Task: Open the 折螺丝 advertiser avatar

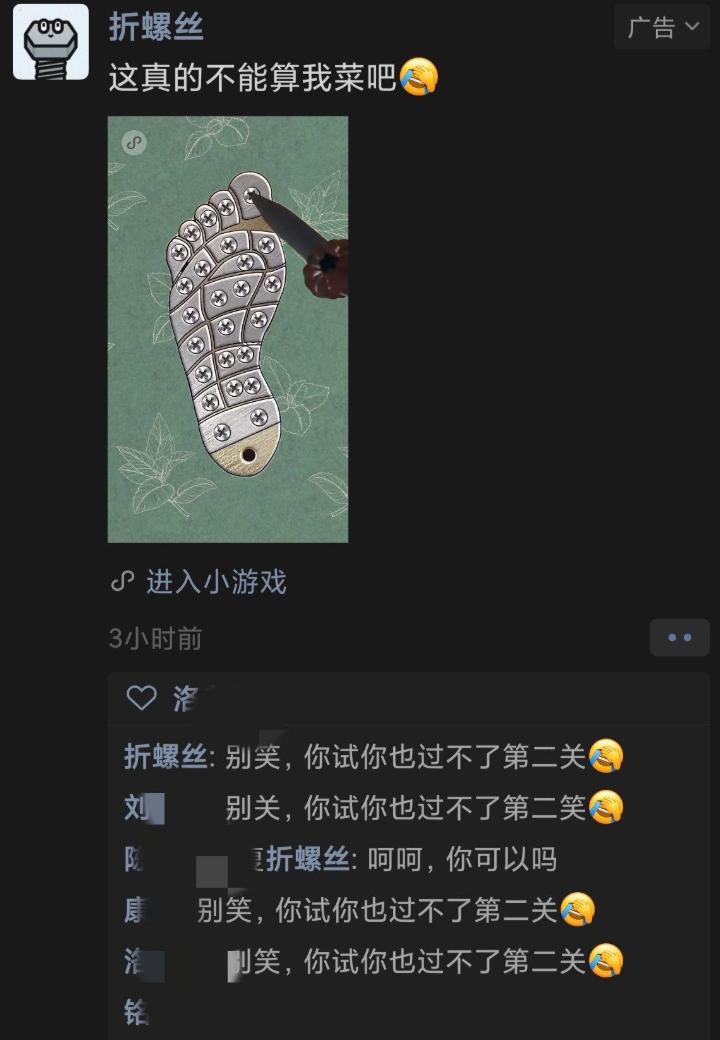Action: click(51, 42)
